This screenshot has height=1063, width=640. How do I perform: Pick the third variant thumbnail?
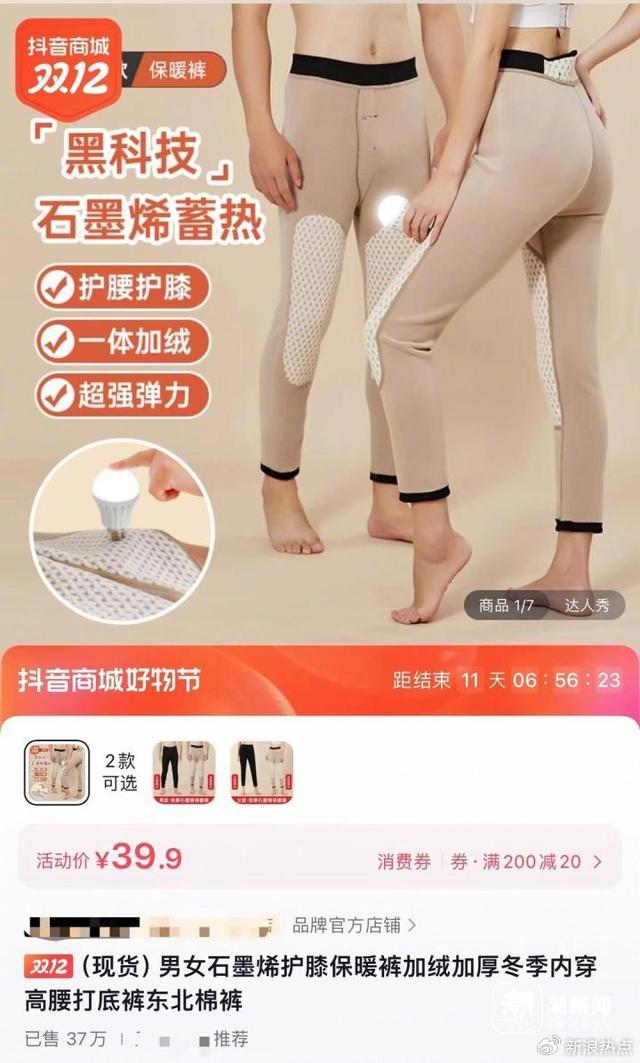click(x=261, y=772)
